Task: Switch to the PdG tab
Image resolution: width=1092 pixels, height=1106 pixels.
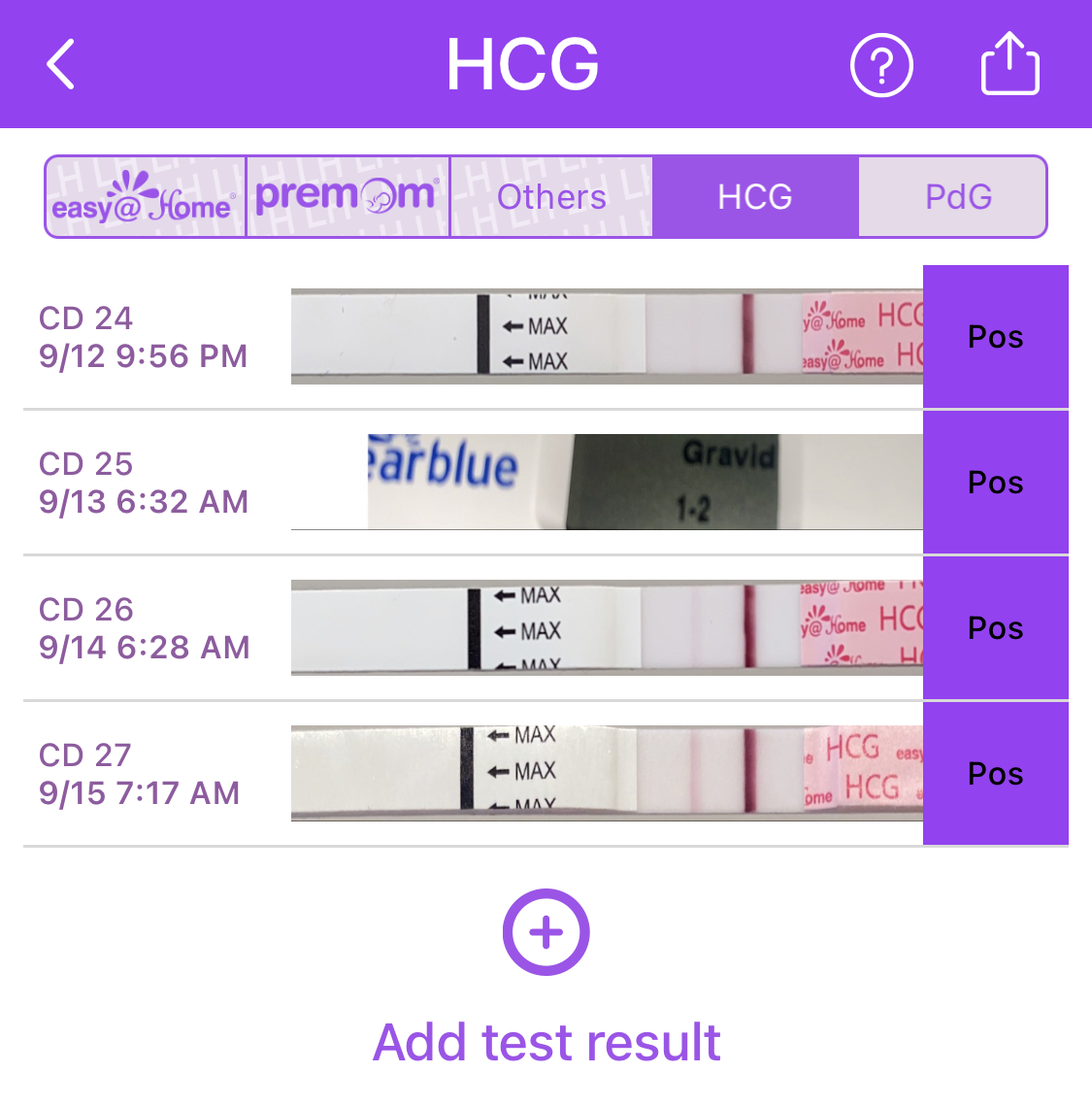Action: point(957,197)
